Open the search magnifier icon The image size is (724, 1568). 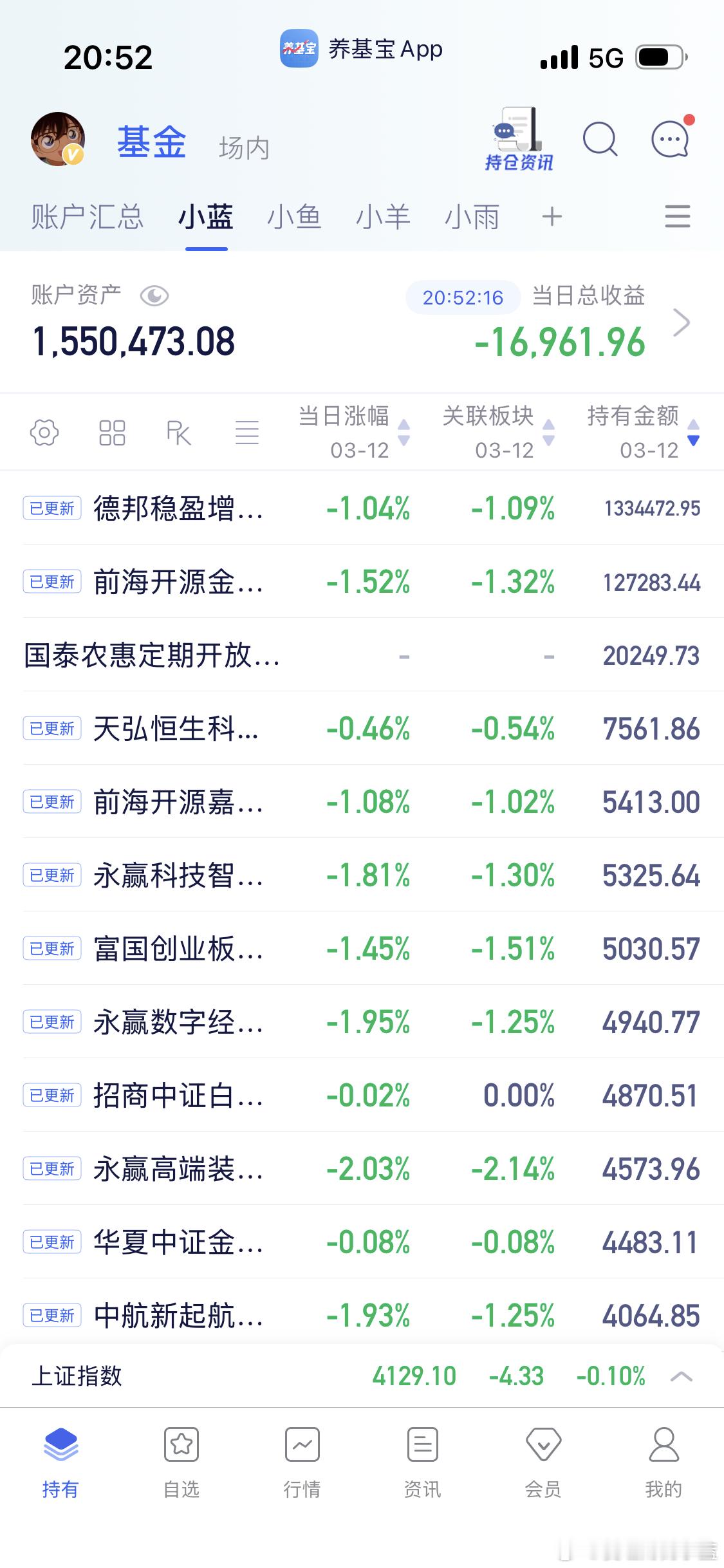point(599,139)
